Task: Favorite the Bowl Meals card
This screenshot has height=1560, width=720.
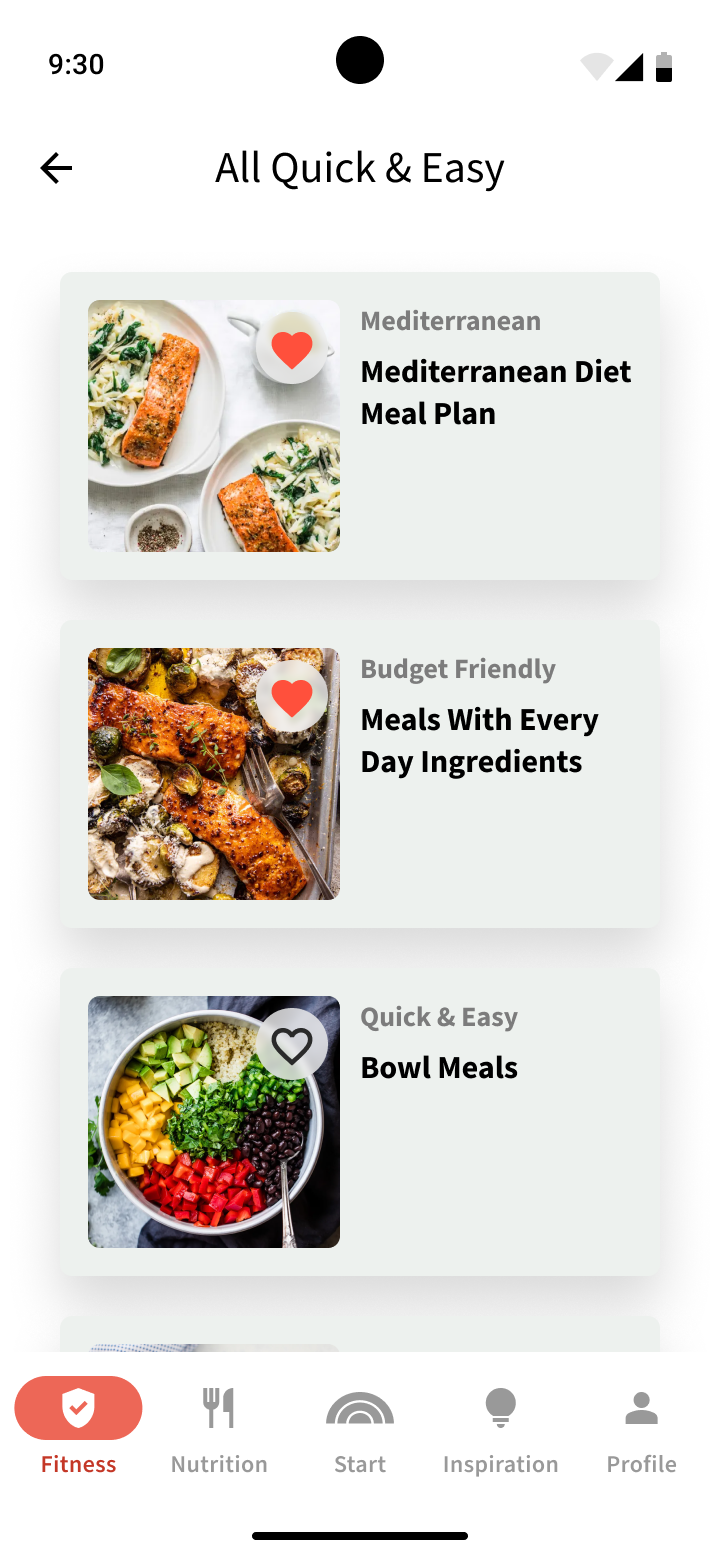Action: [292, 1045]
